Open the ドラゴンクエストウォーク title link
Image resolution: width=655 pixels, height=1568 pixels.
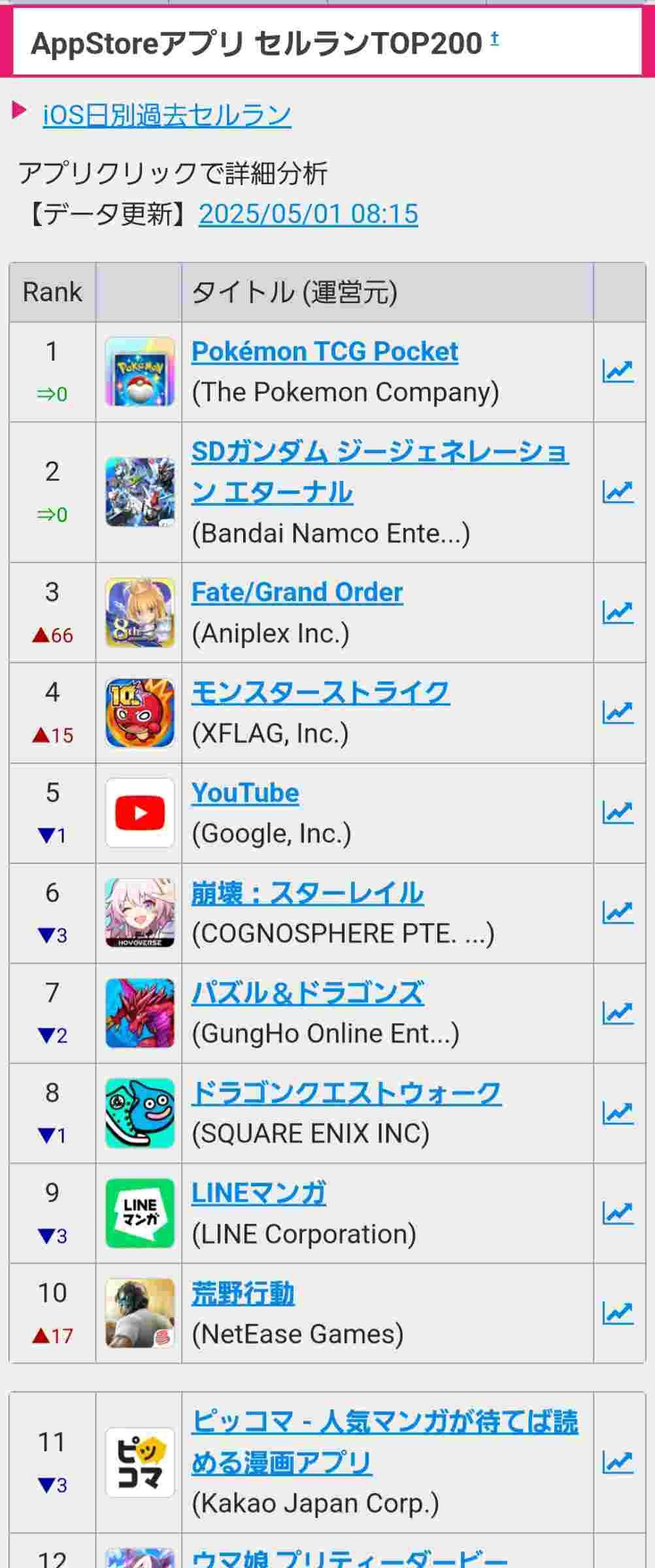point(346,1093)
